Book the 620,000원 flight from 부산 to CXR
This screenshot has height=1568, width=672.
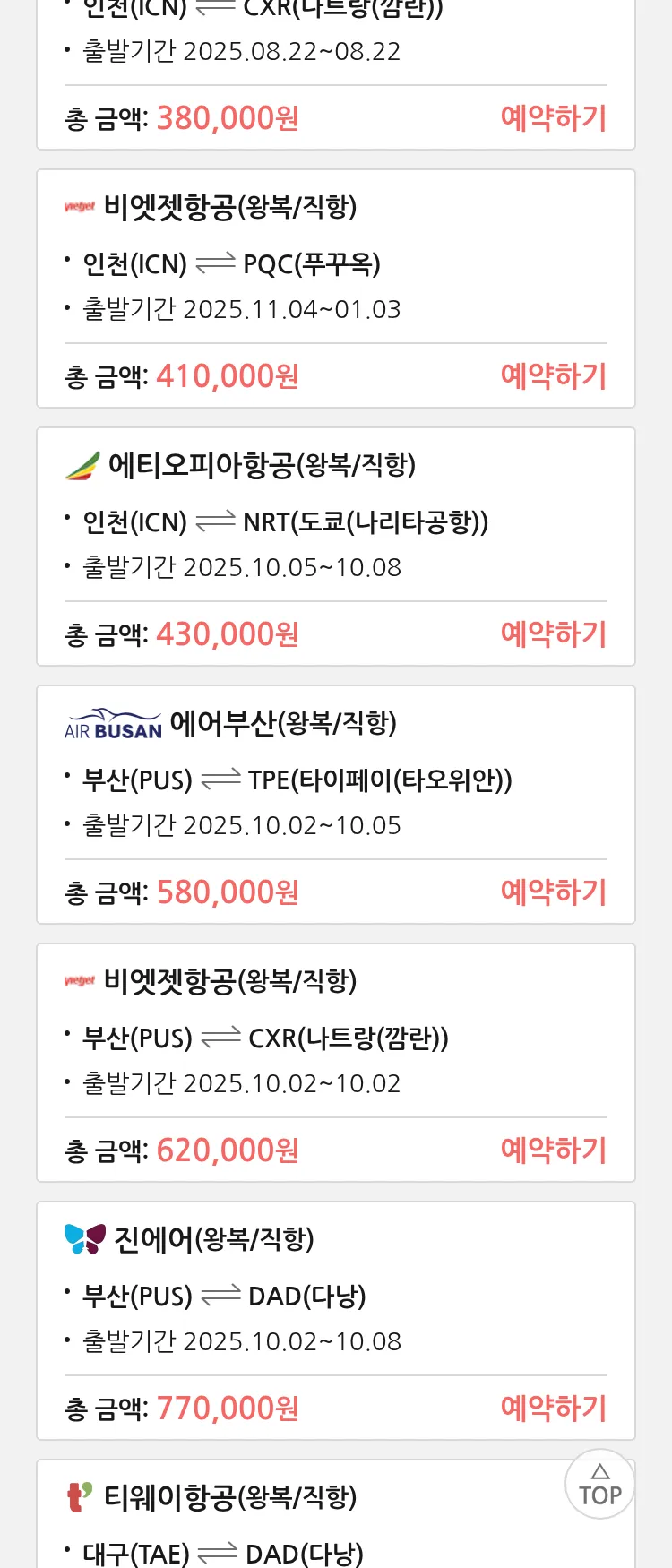553,1150
